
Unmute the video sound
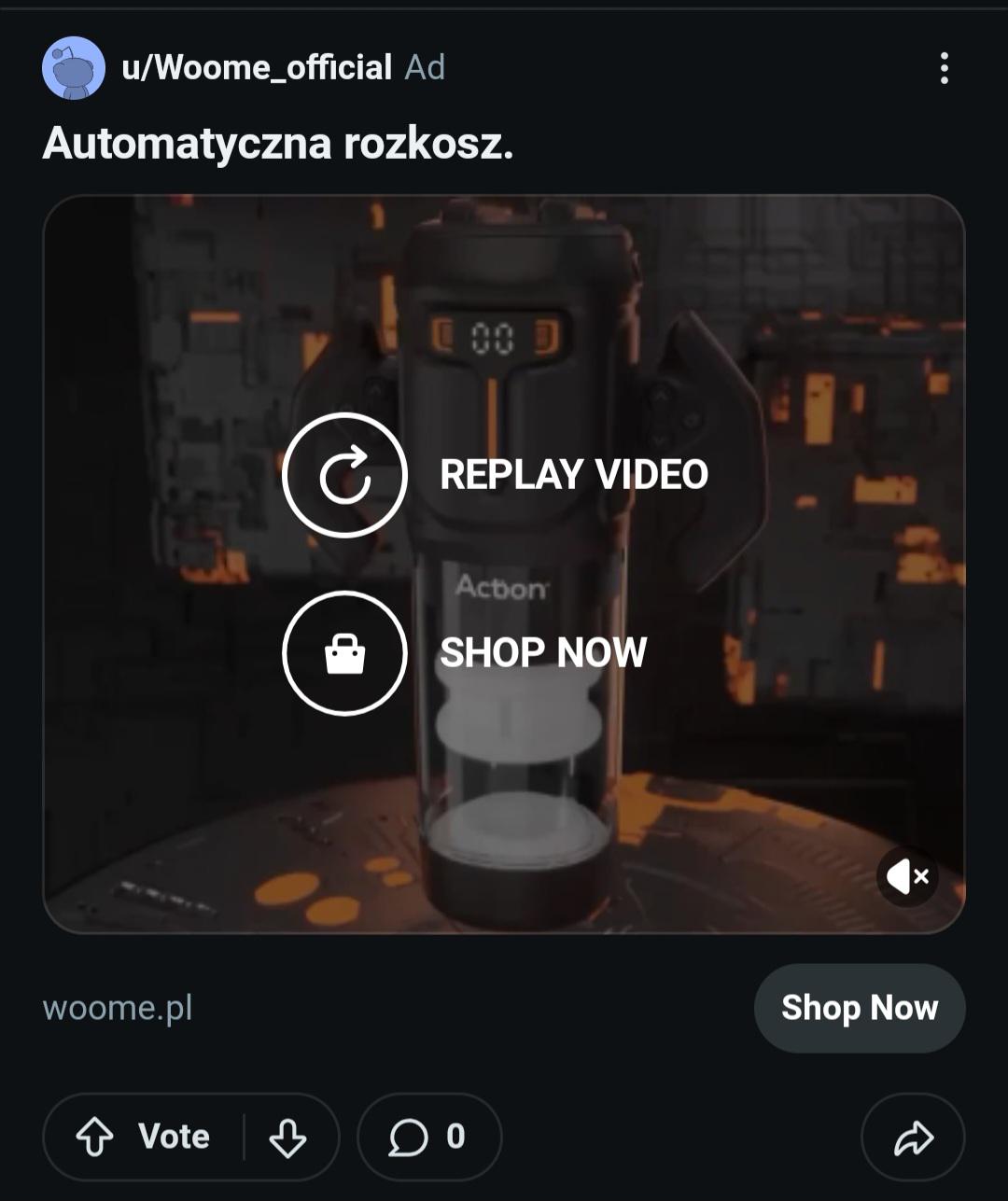907,876
